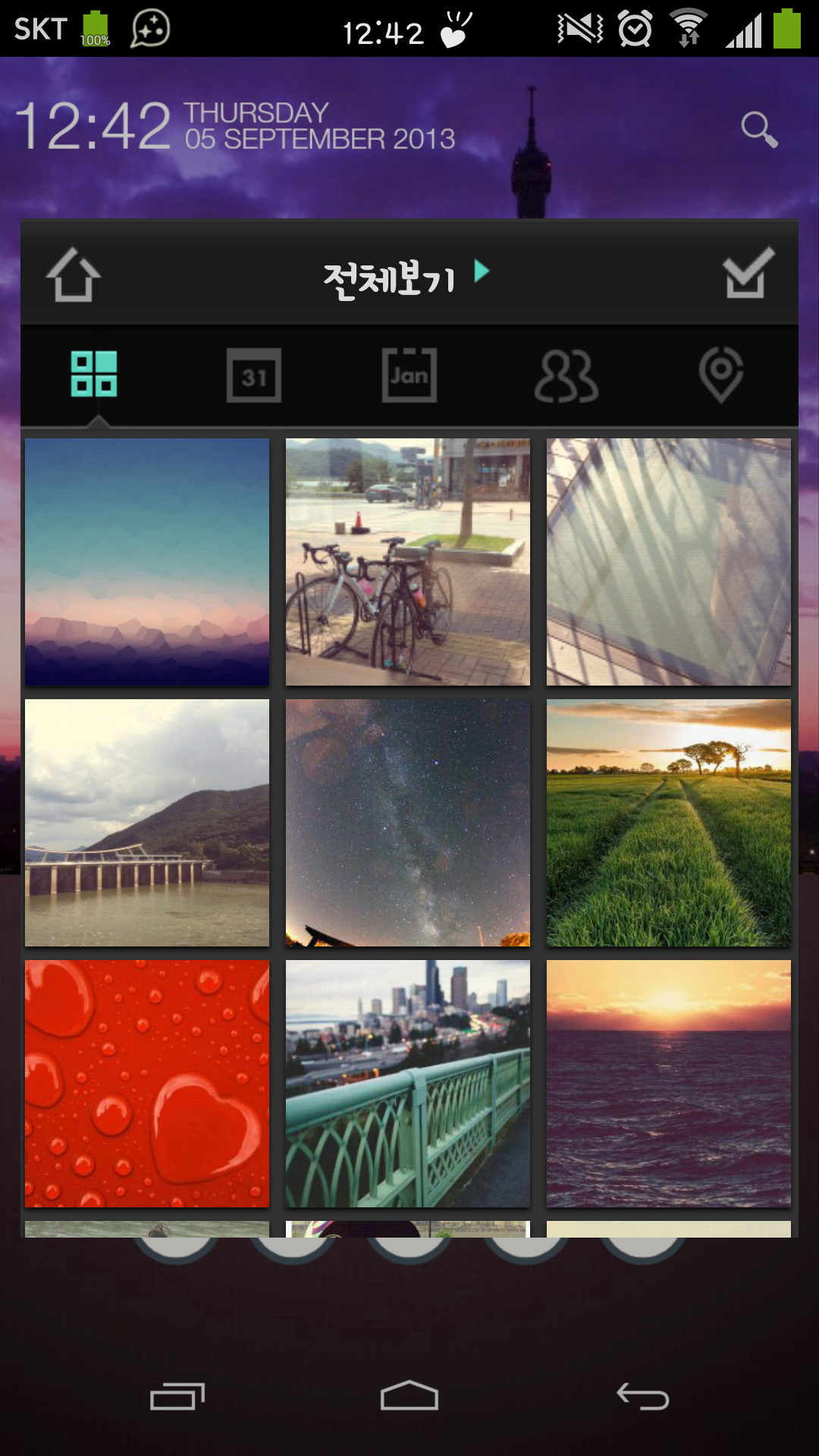819x1456 pixels.
Task: Switch to the grid view tab
Action: pyautogui.click(x=94, y=374)
